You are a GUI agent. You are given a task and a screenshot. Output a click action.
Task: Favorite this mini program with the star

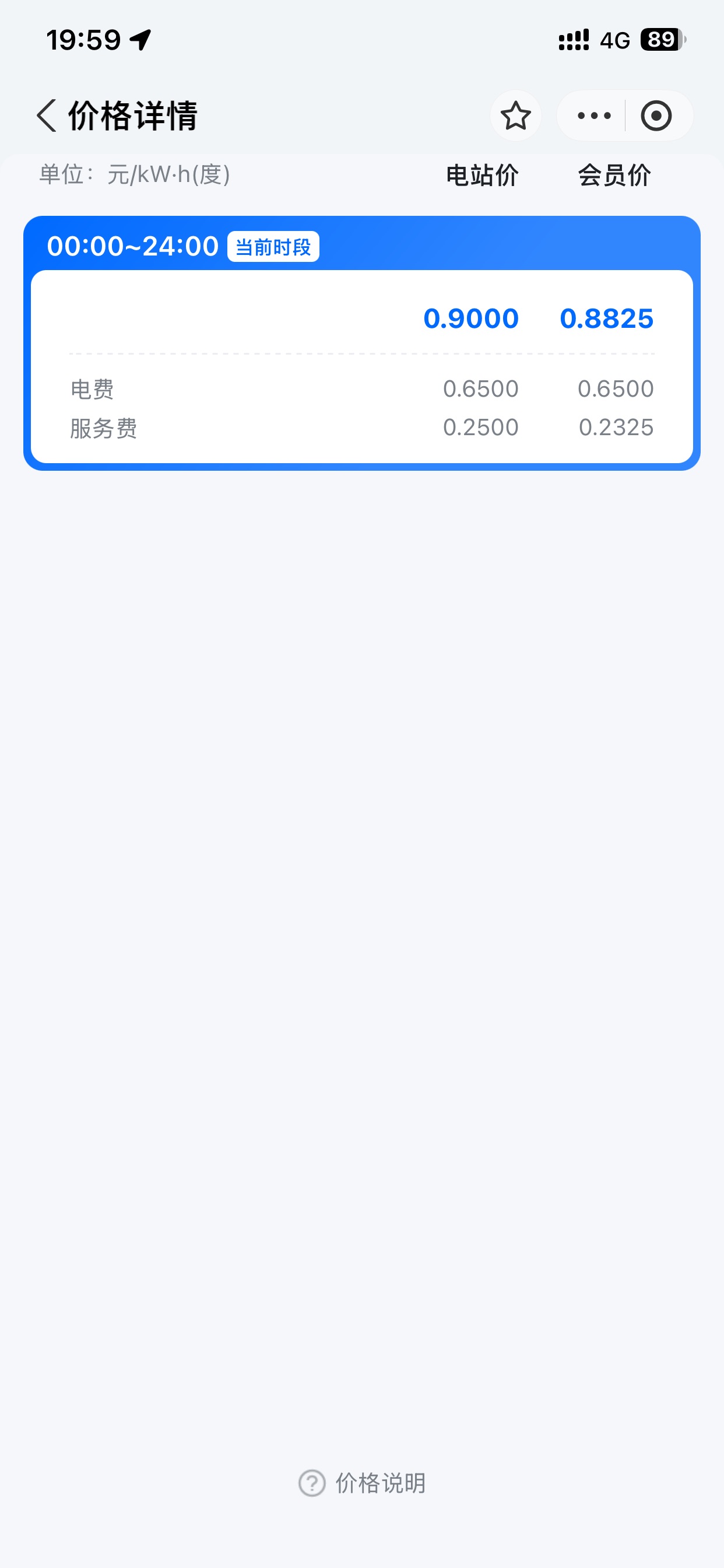pos(515,116)
